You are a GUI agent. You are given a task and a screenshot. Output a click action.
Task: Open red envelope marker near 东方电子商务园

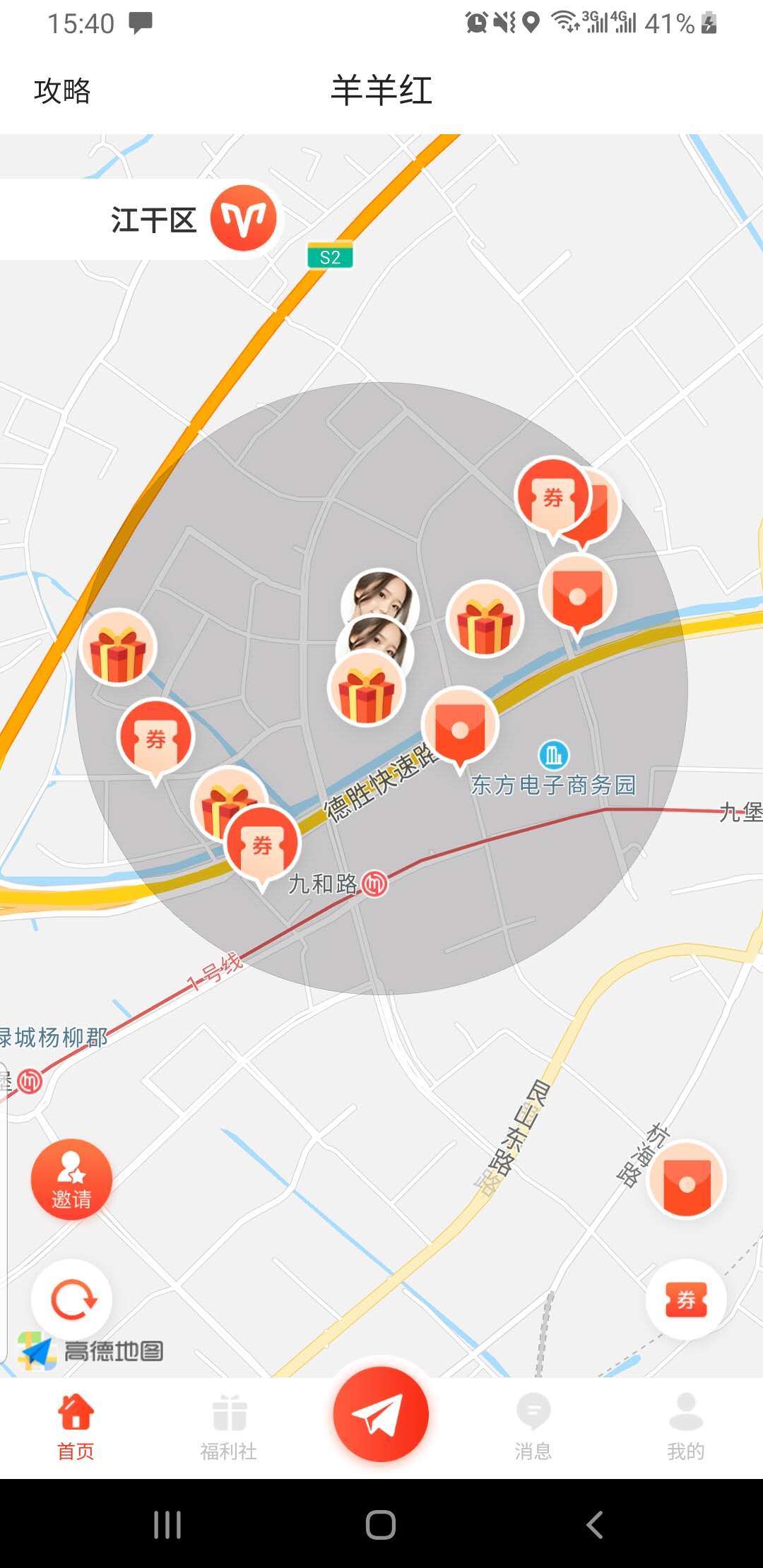[x=460, y=729]
